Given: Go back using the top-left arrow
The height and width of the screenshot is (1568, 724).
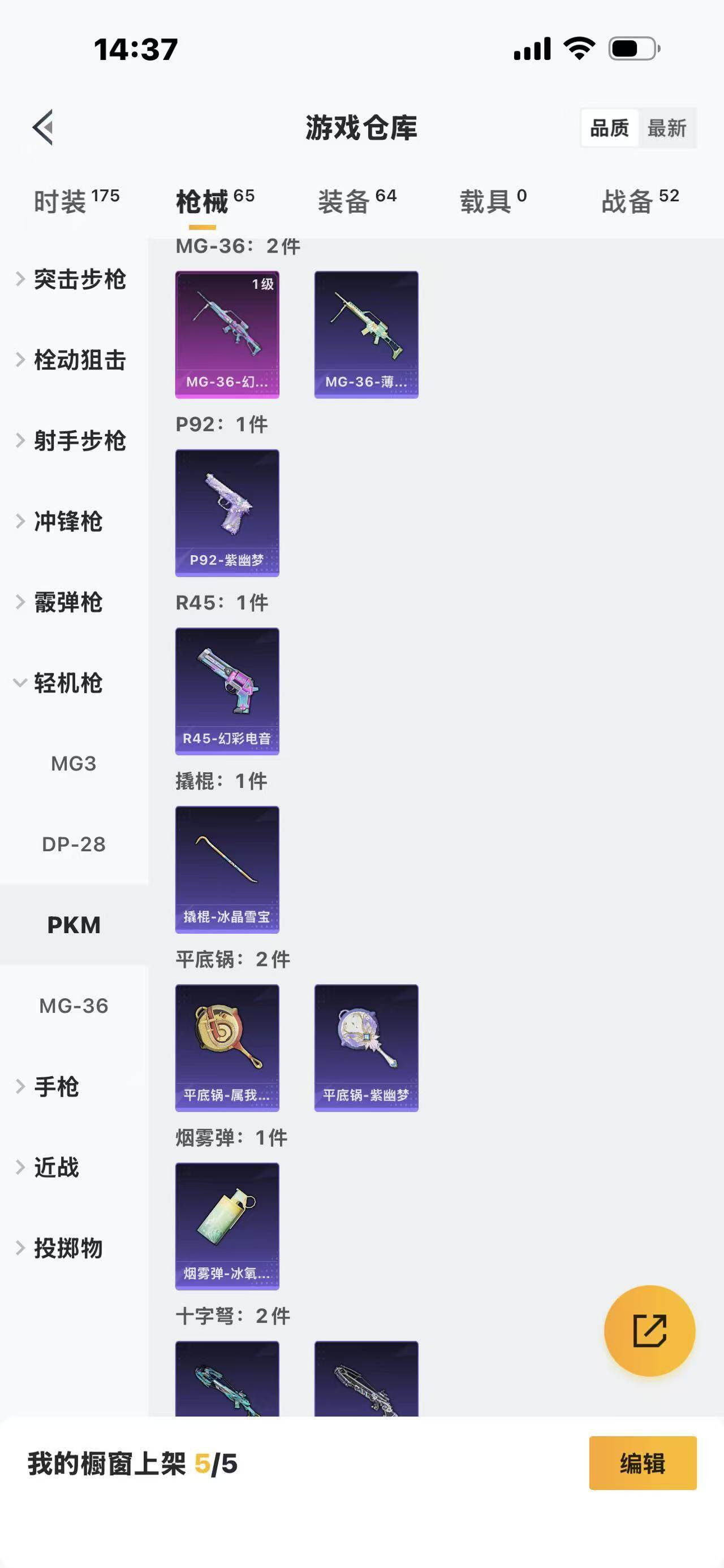Looking at the screenshot, I should point(43,128).
